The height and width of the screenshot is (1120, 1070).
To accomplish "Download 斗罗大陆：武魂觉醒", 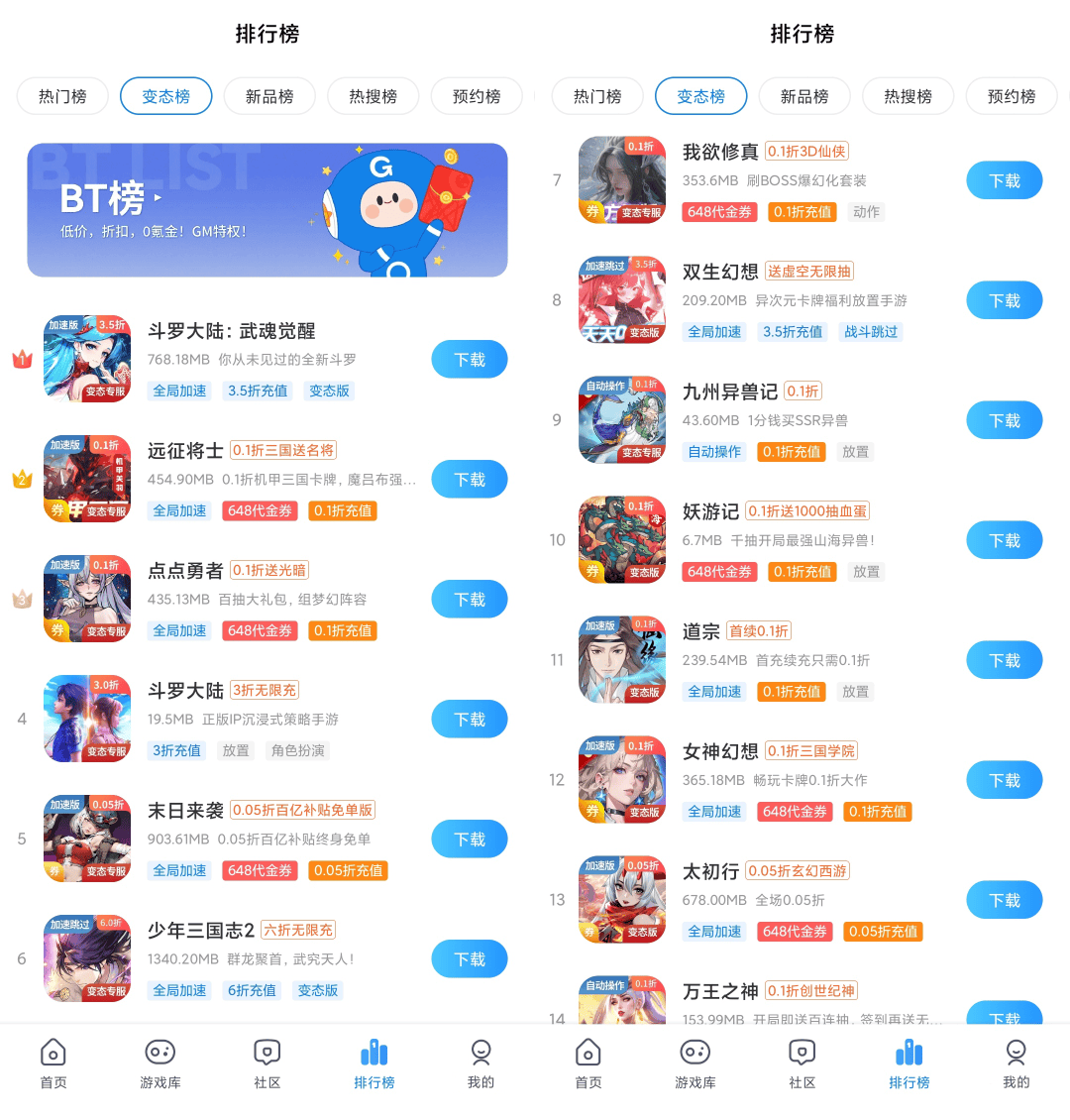I will 469,360.
